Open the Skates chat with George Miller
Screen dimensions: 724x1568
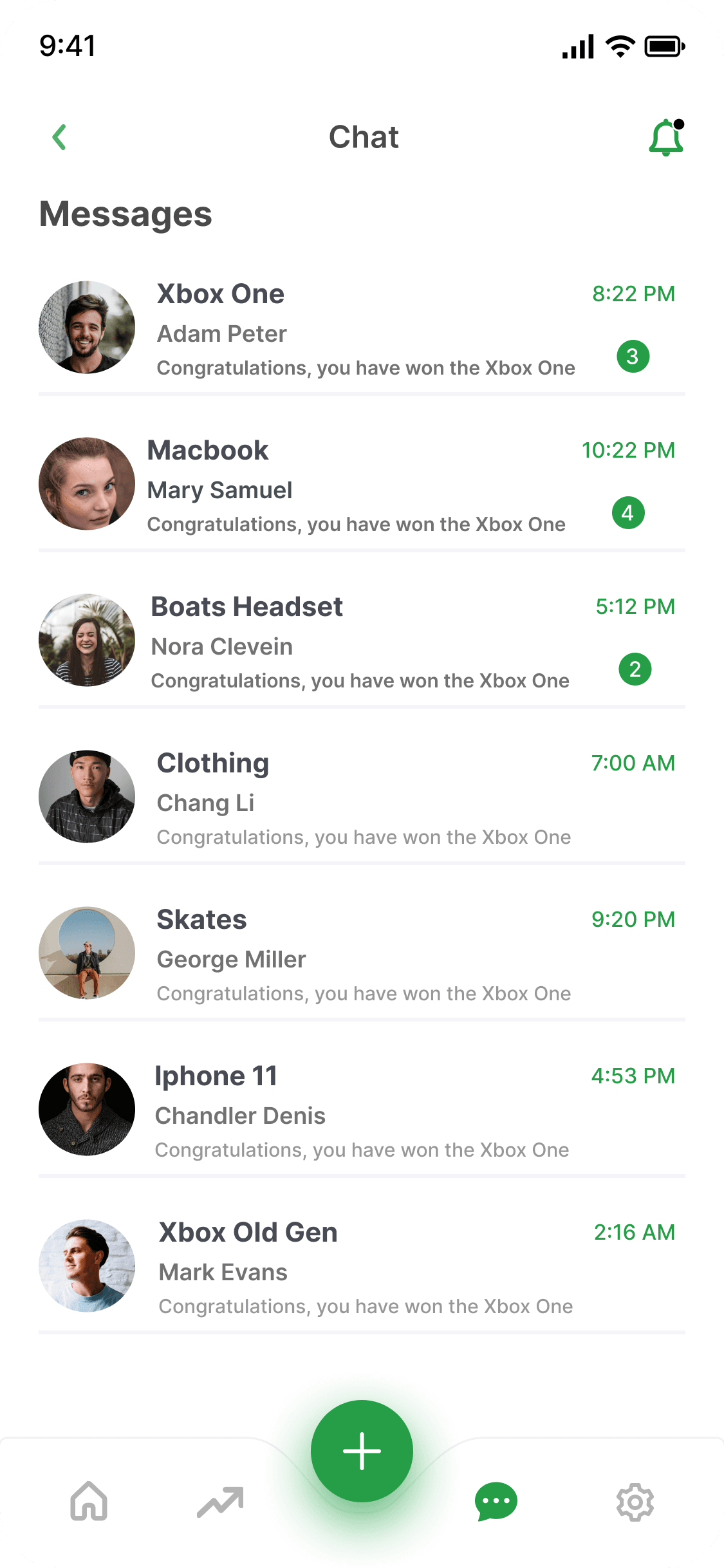(x=362, y=954)
